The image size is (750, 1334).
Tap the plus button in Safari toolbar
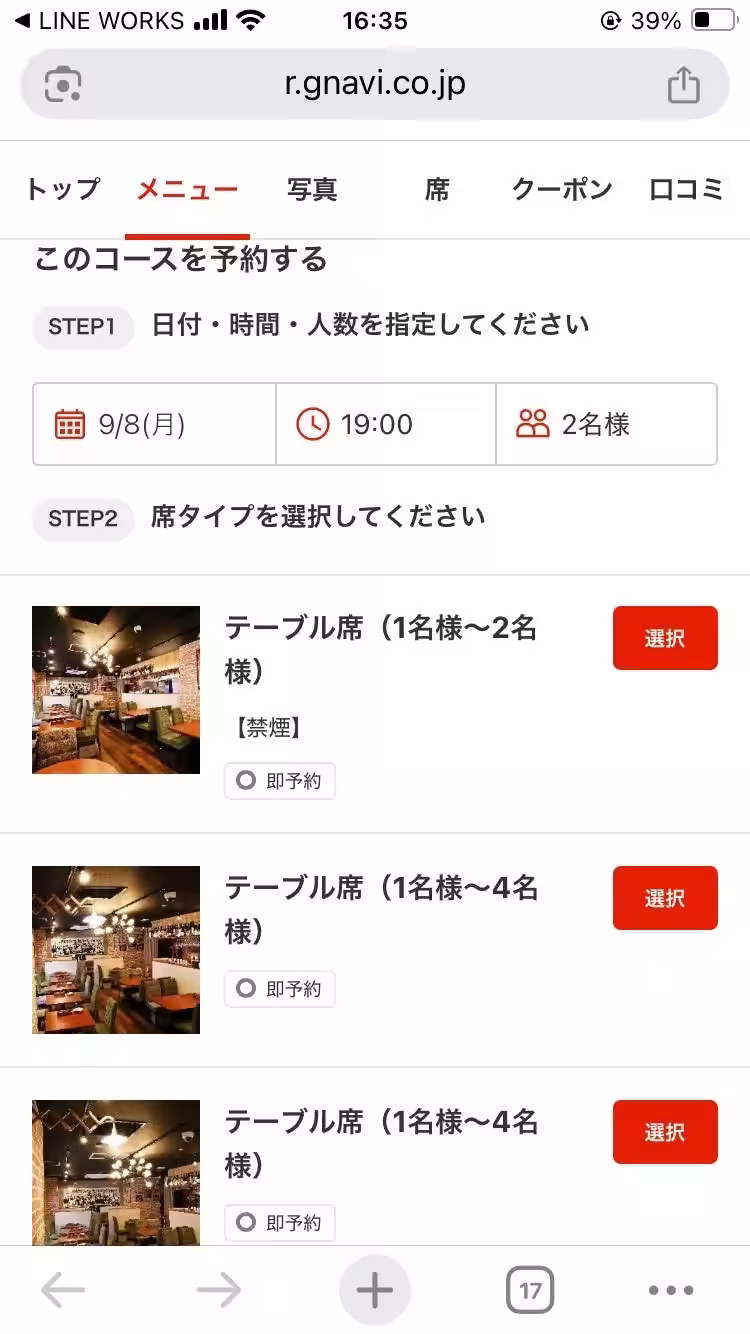click(374, 1289)
